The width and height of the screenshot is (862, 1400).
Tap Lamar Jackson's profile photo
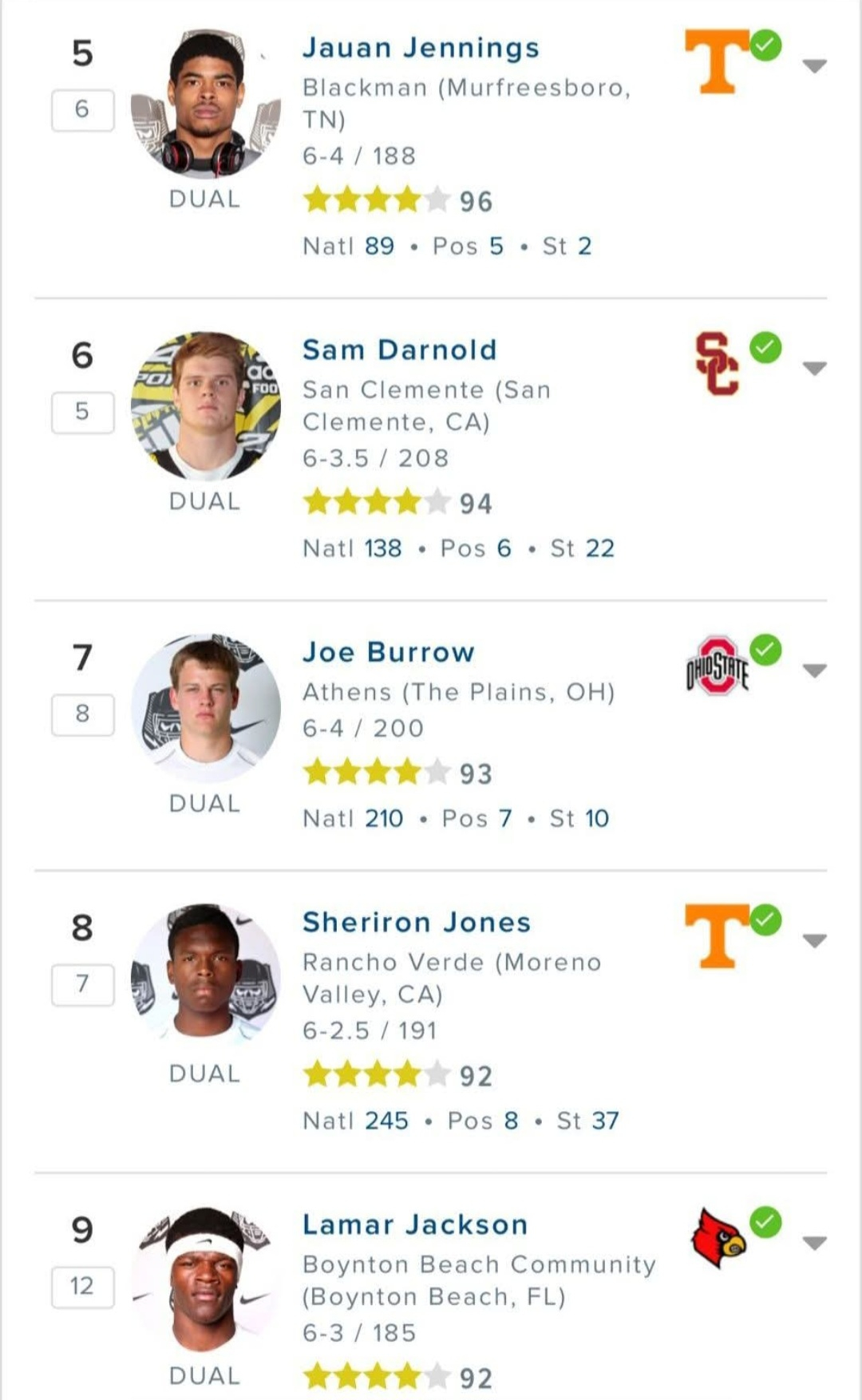205,1280
